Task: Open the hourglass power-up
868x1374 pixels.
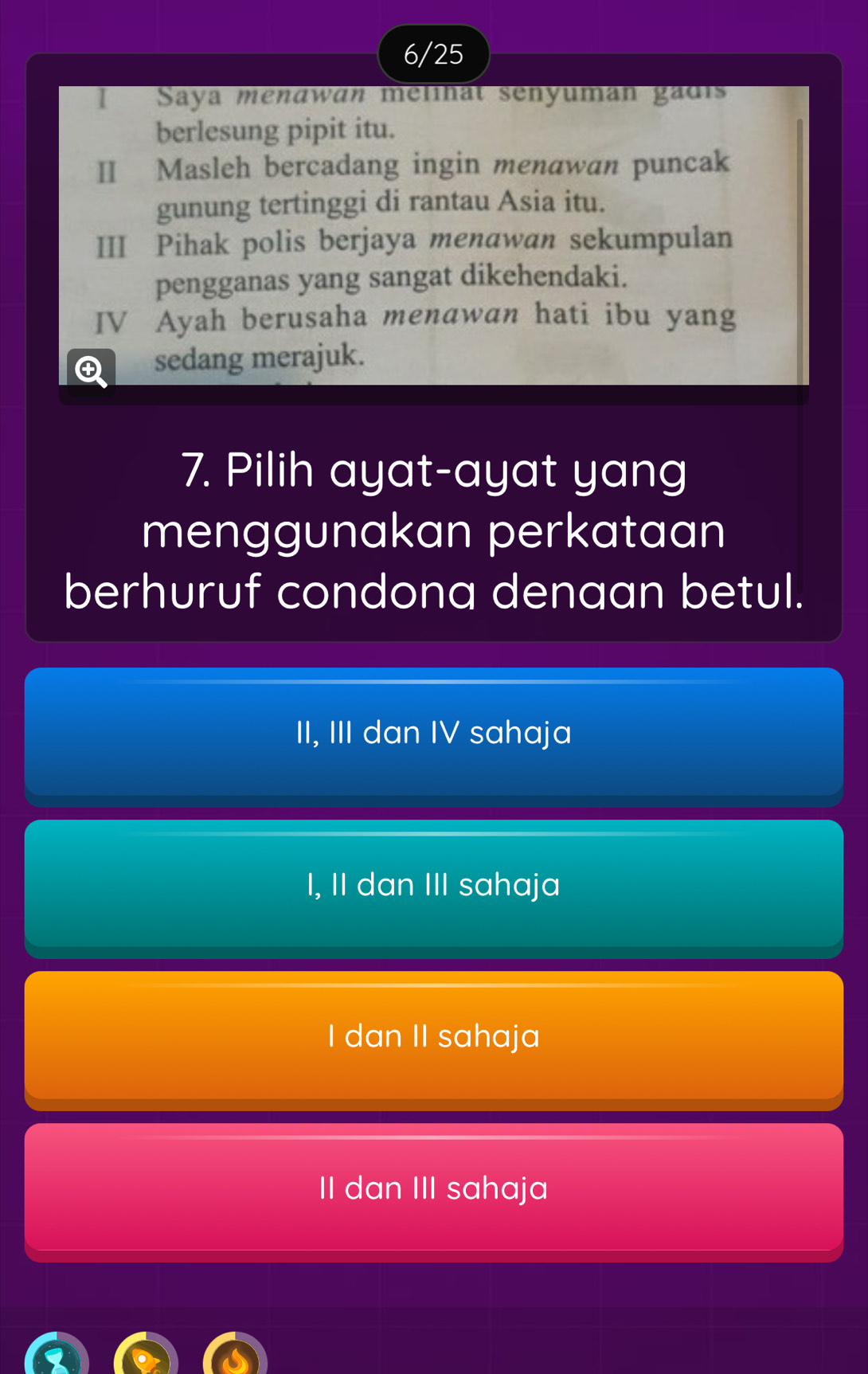Action: 57,1357
